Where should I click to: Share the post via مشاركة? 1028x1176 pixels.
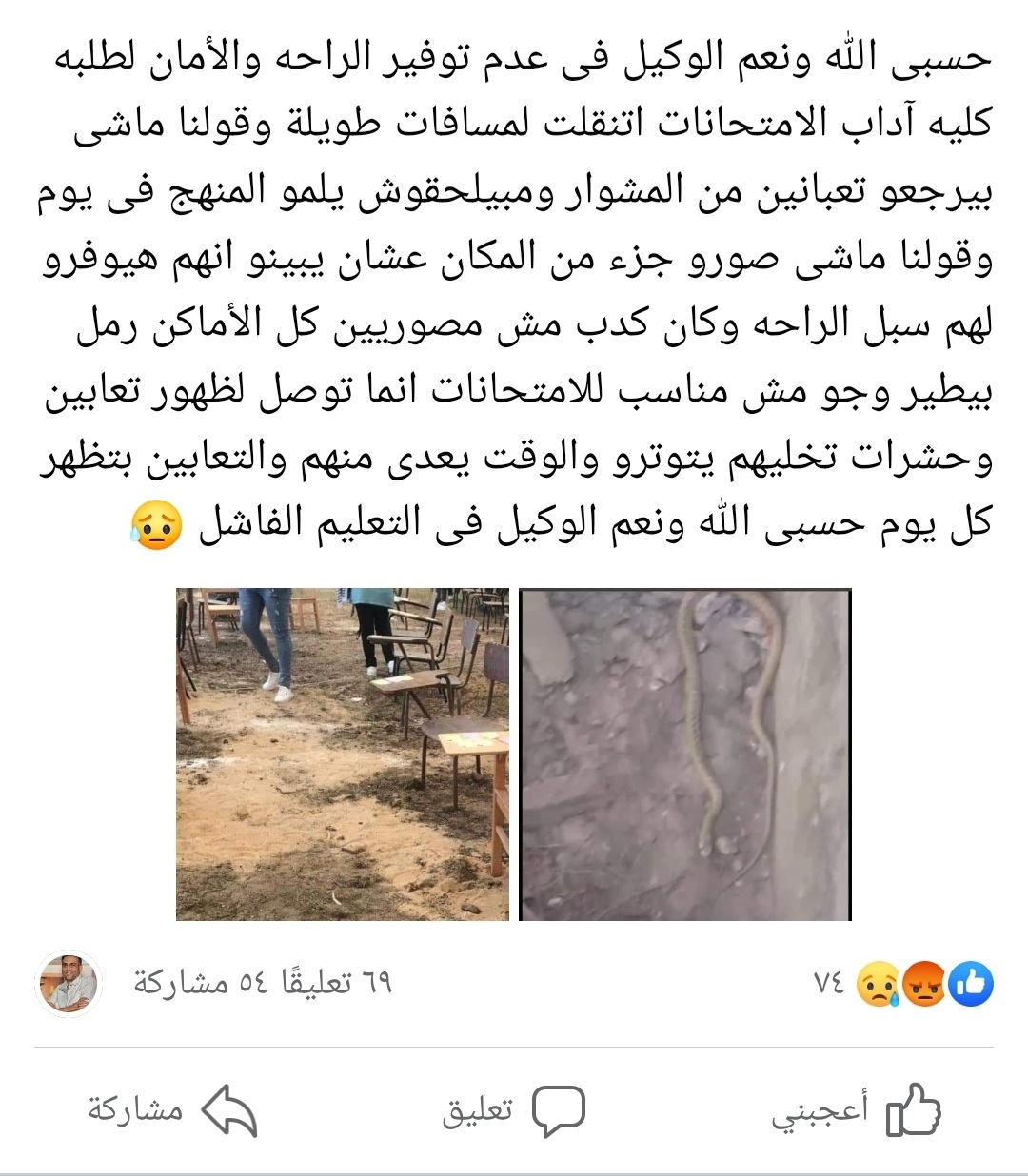173,1110
